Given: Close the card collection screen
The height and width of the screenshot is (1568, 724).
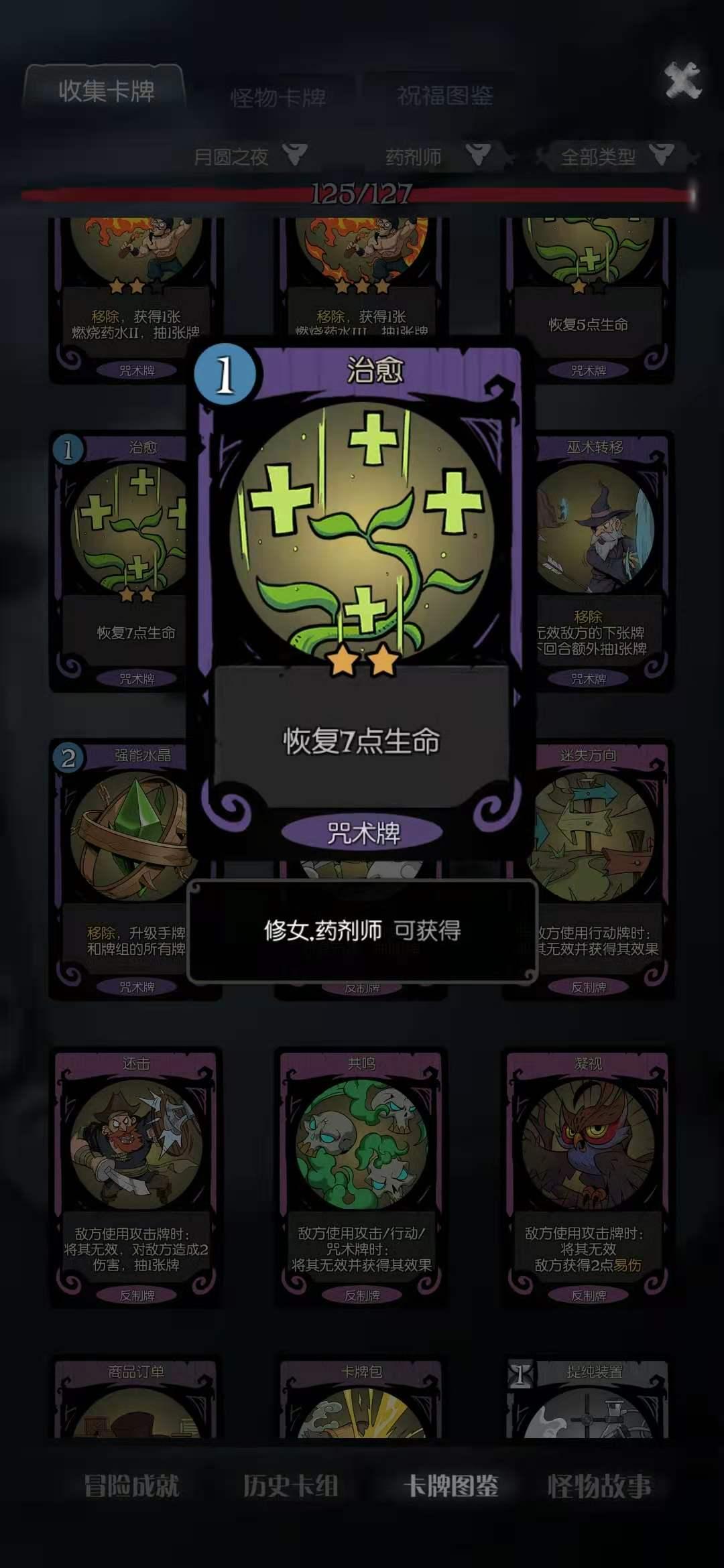Looking at the screenshot, I should coord(682,81).
